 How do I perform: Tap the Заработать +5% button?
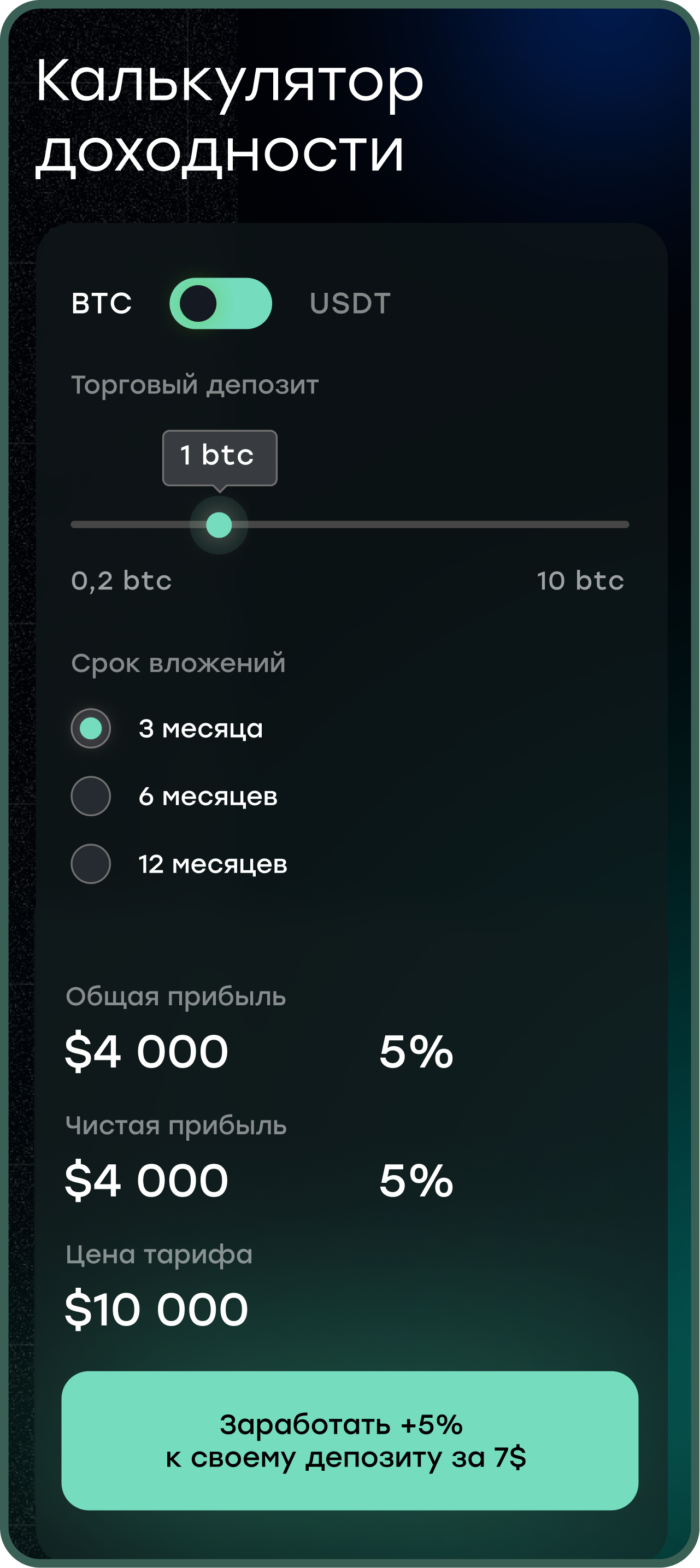[350, 1441]
